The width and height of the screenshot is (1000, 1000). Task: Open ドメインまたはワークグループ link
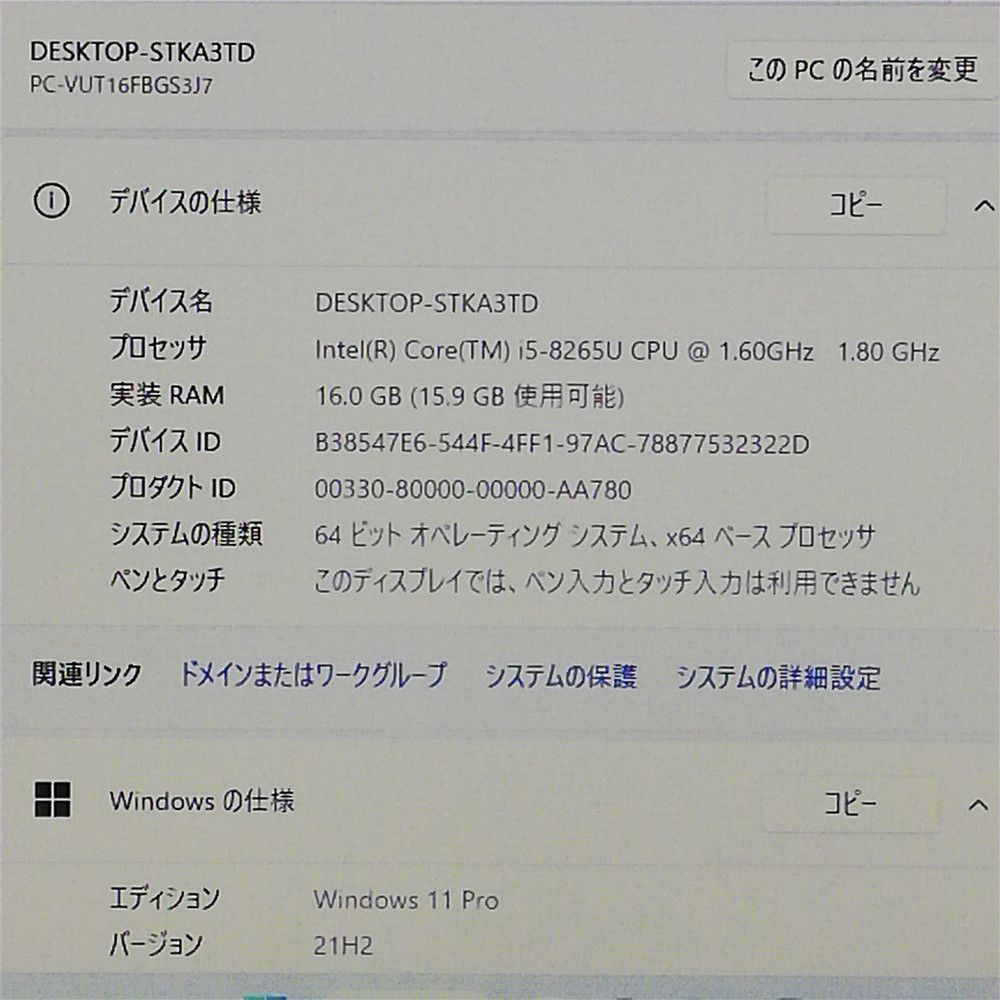[x=313, y=676]
